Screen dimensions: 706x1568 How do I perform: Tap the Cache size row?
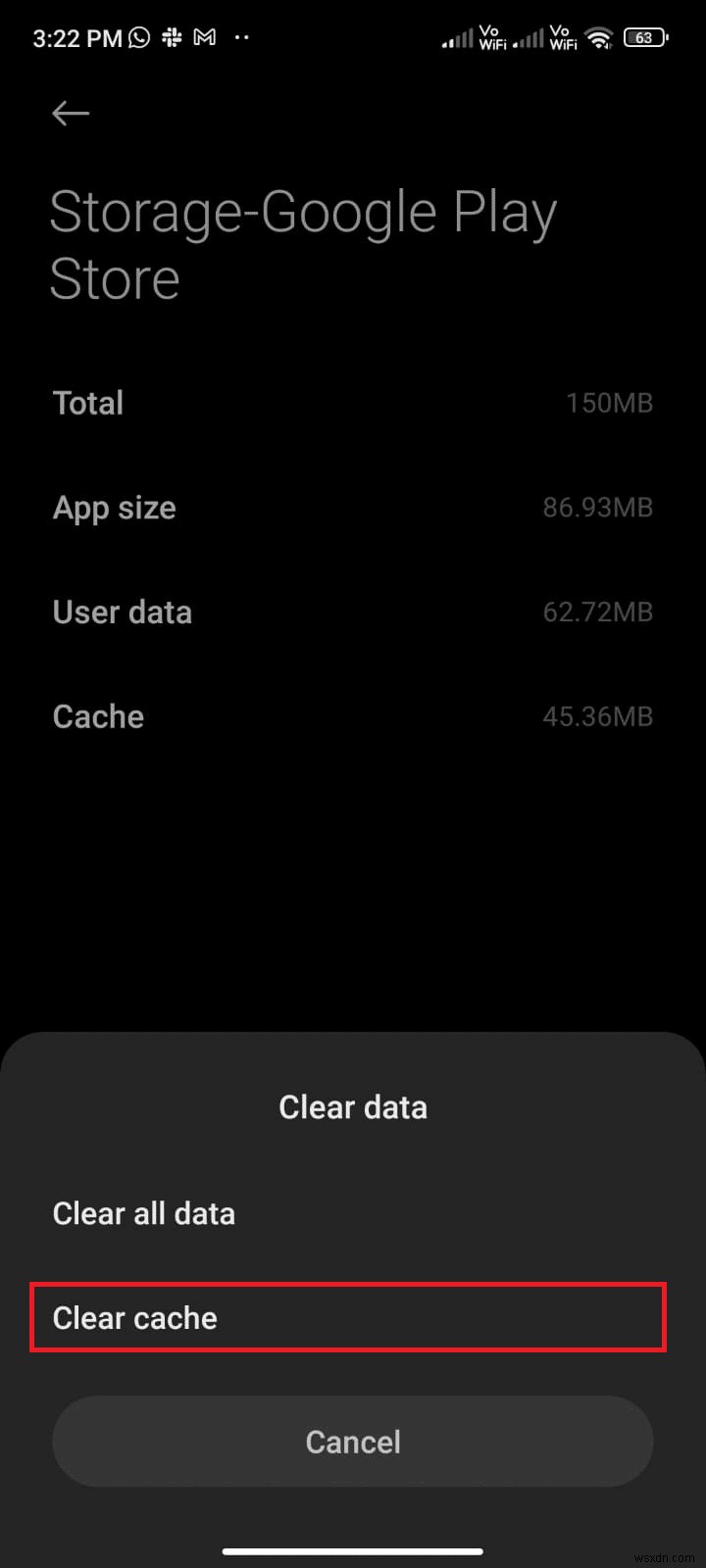[x=353, y=715]
